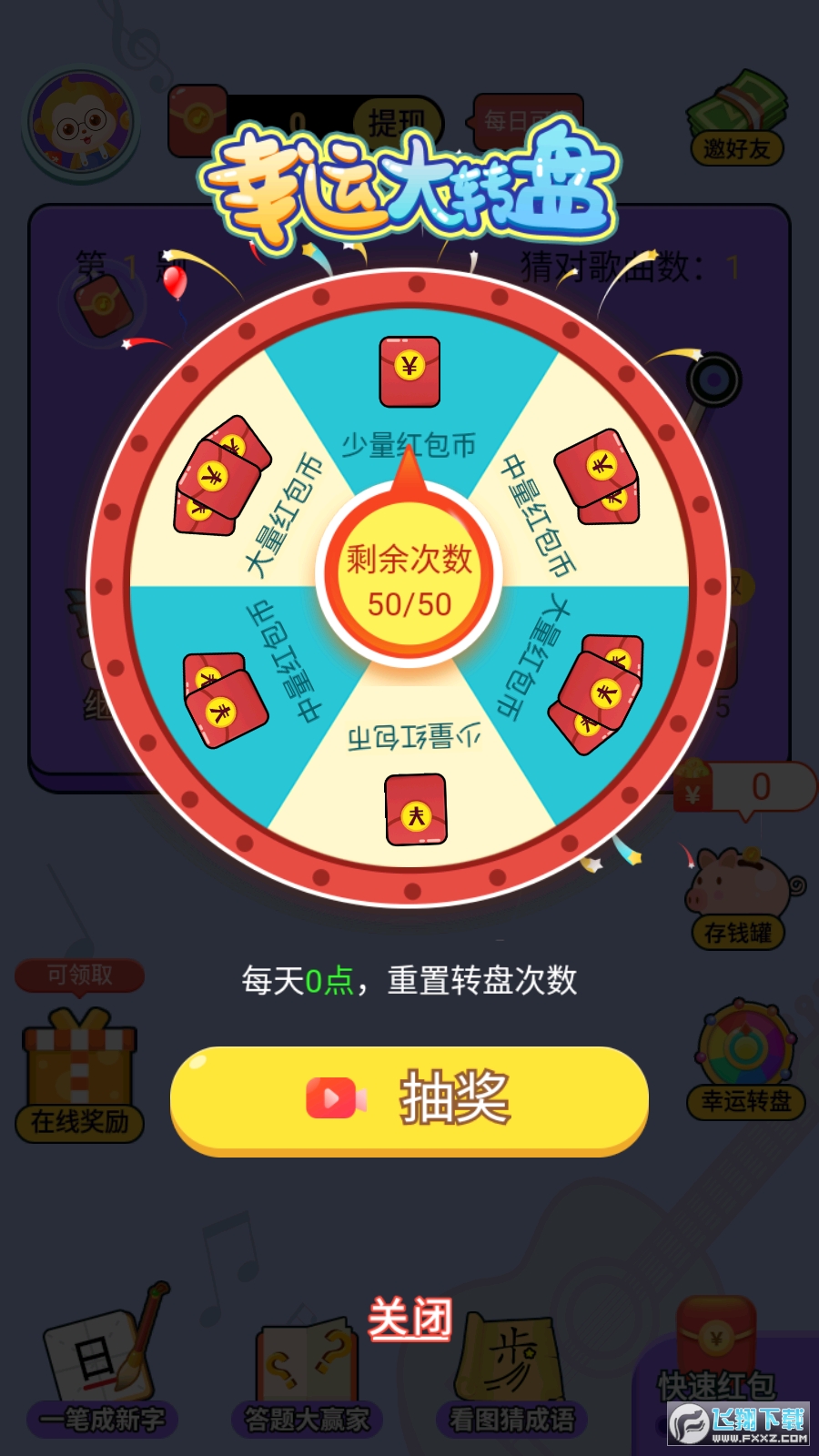Viewport: 819px width, 1456px height.
Task: Tap the 抽奖 button to spin the wheel
Action: point(409,1098)
